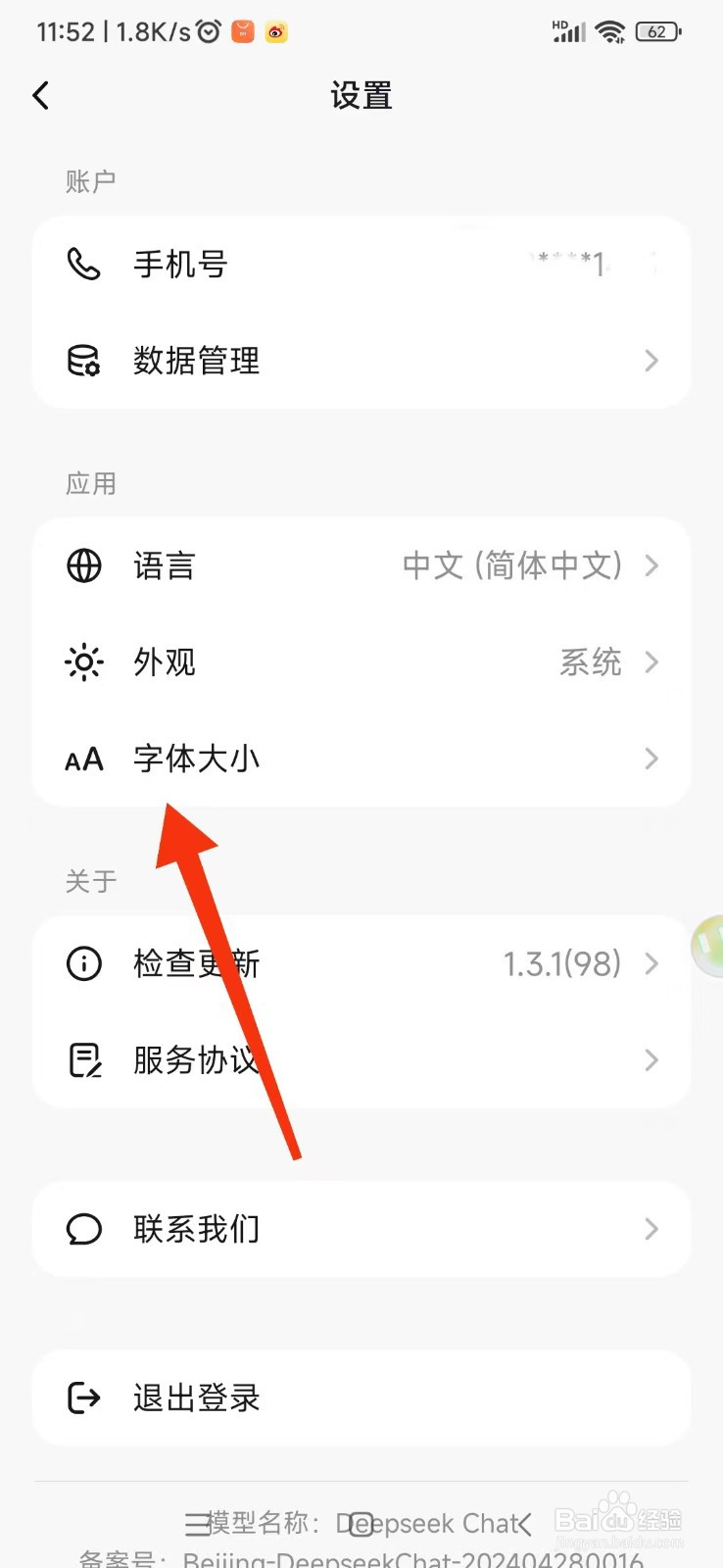
Task: Open 数据管理 with its right arrow
Action: coord(651,361)
